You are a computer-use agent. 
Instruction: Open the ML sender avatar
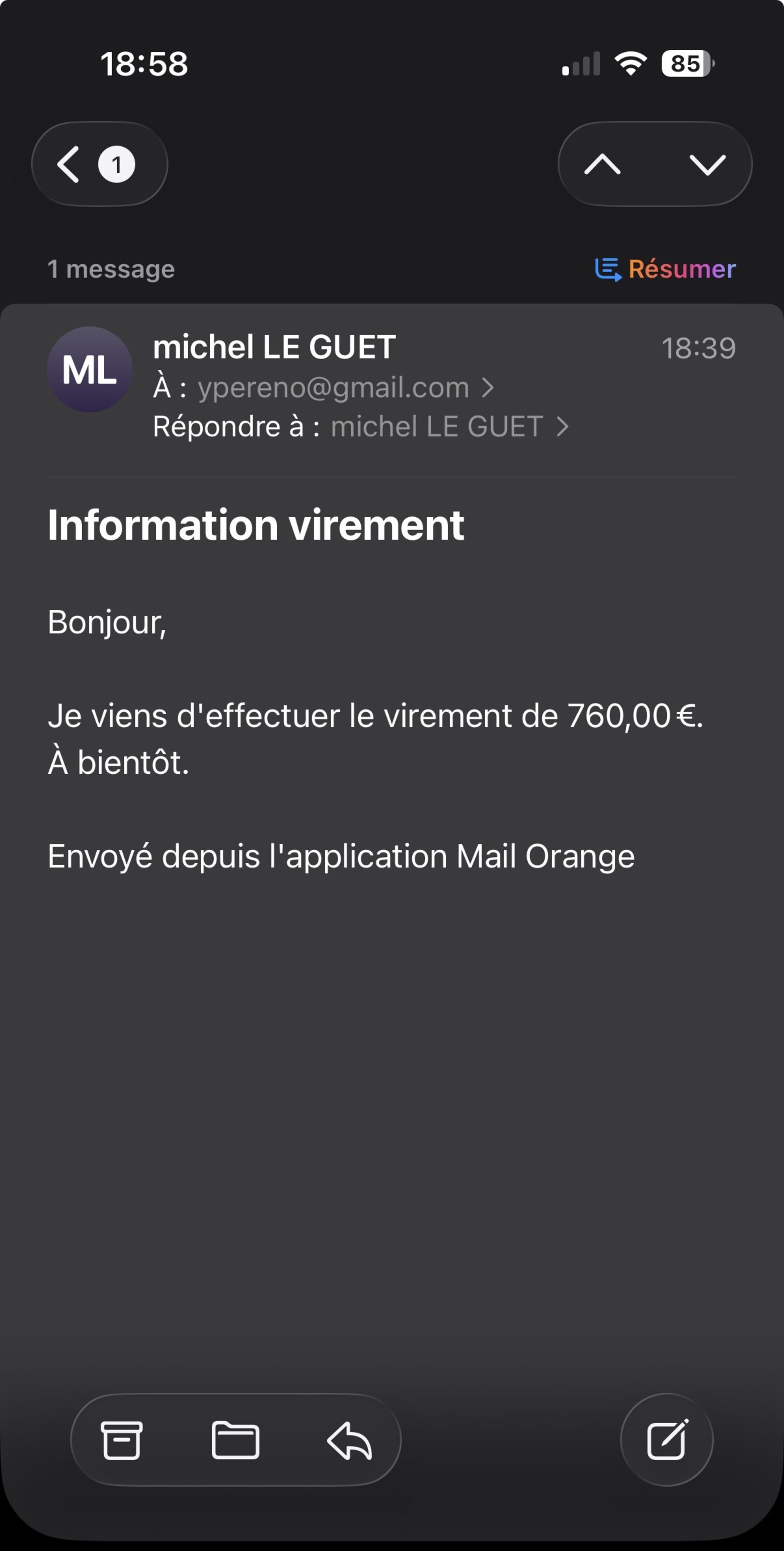pyautogui.click(x=90, y=369)
